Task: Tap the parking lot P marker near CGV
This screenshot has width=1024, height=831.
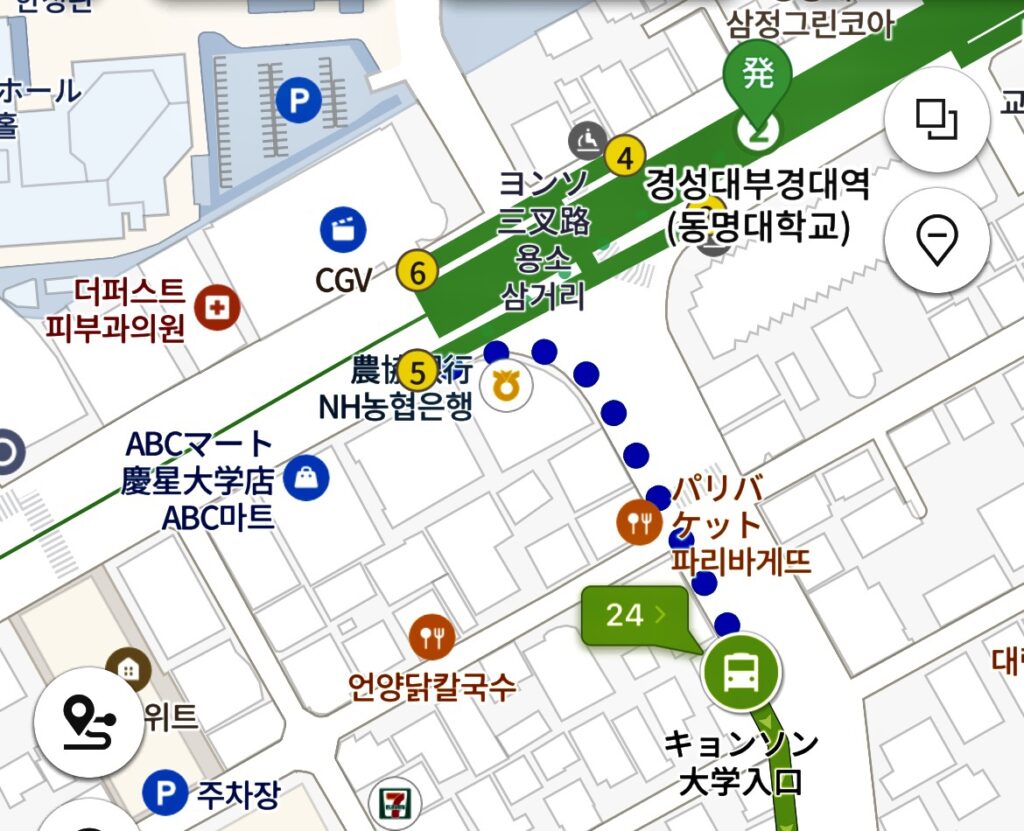Action: pos(298,100)
